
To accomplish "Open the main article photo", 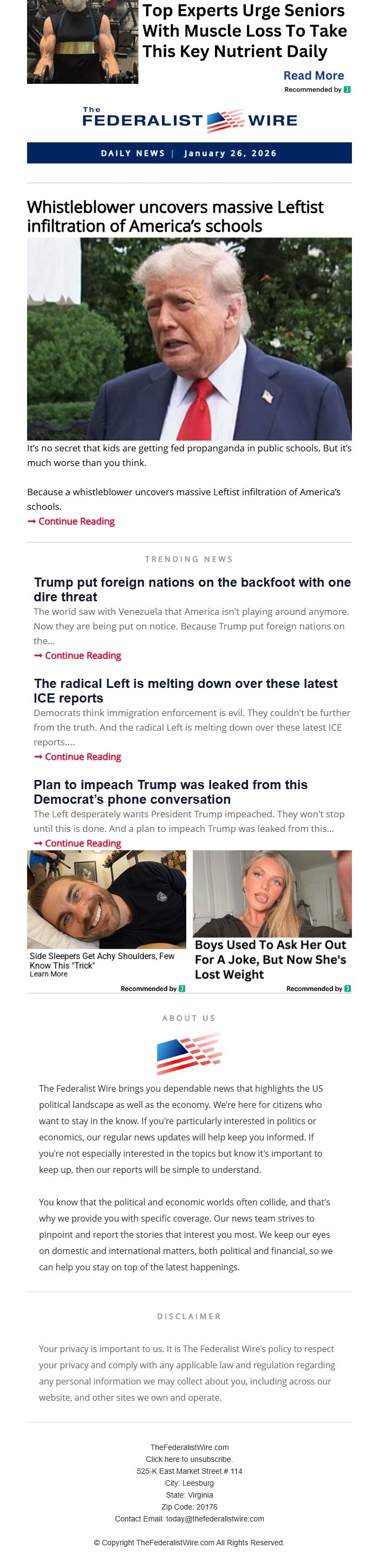I will tap(189, 338).
